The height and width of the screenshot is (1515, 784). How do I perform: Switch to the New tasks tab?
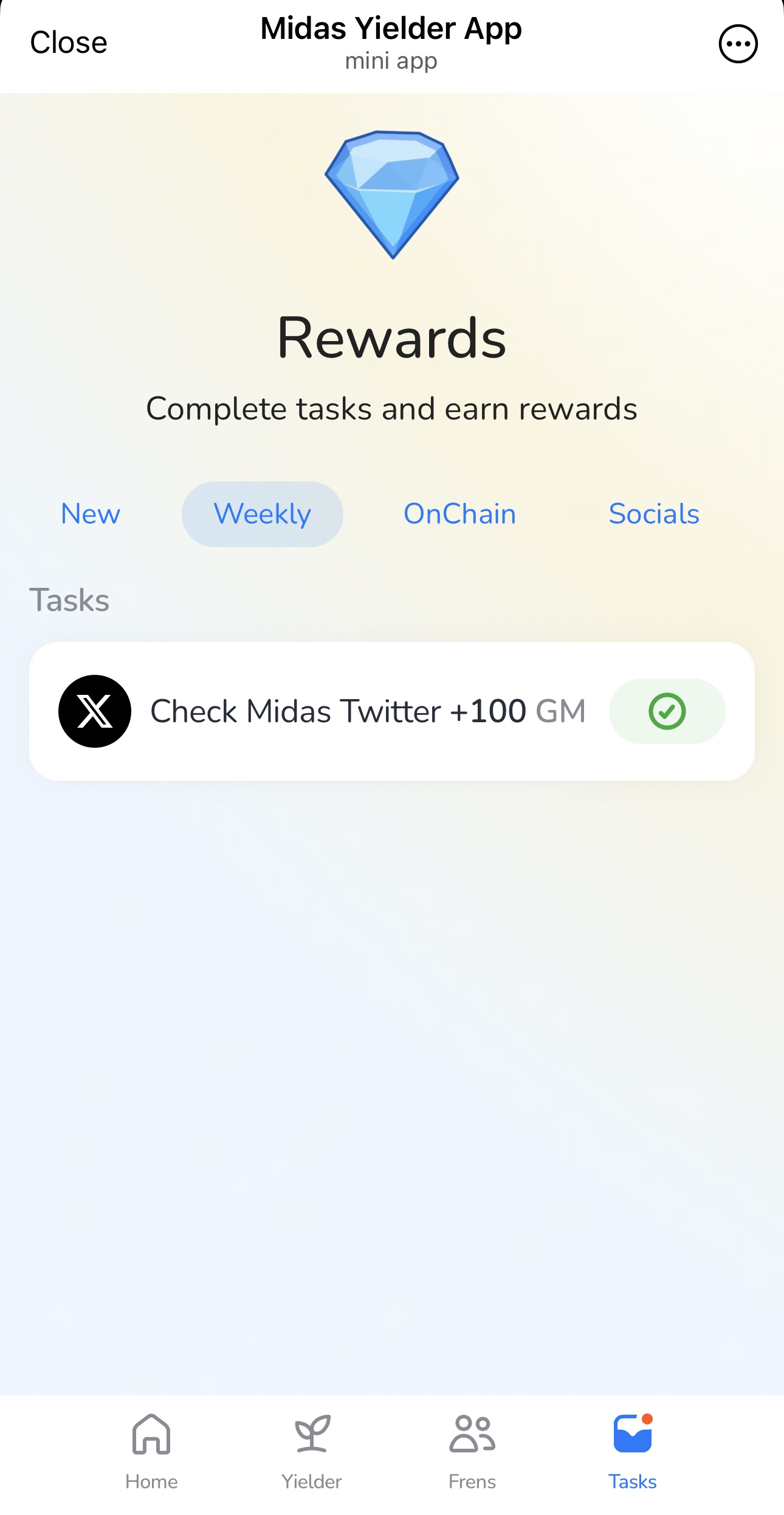(91, 514)
